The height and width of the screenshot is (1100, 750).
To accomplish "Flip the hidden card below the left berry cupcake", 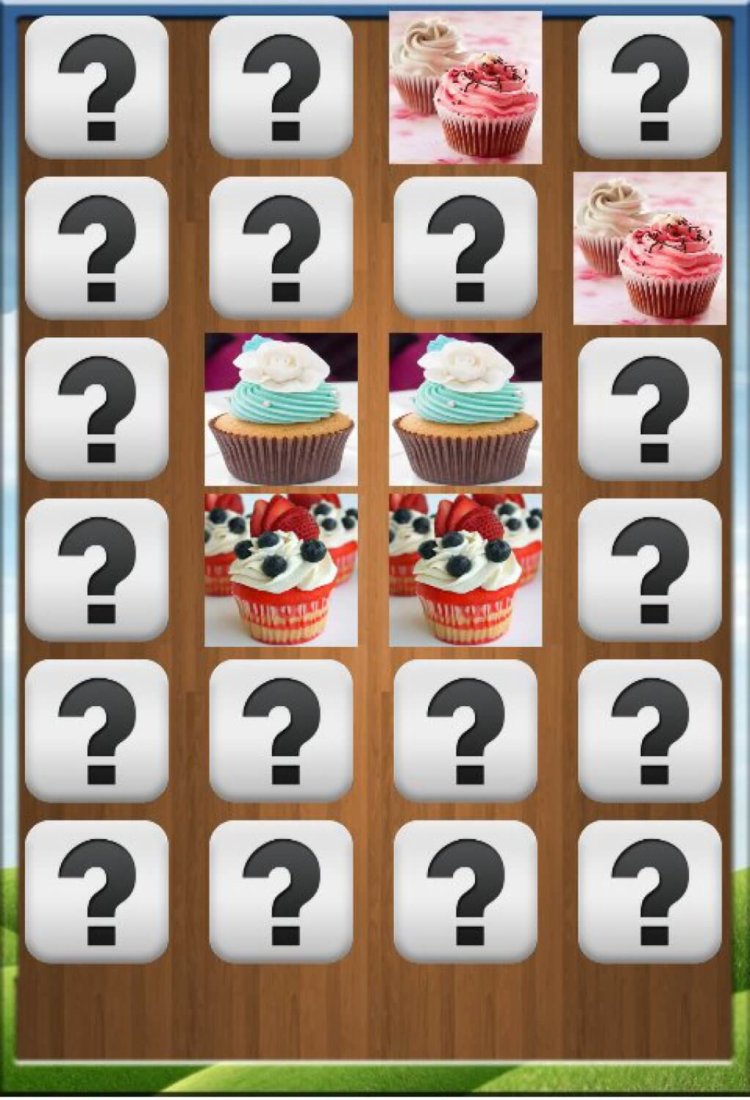I will (281, 731).
